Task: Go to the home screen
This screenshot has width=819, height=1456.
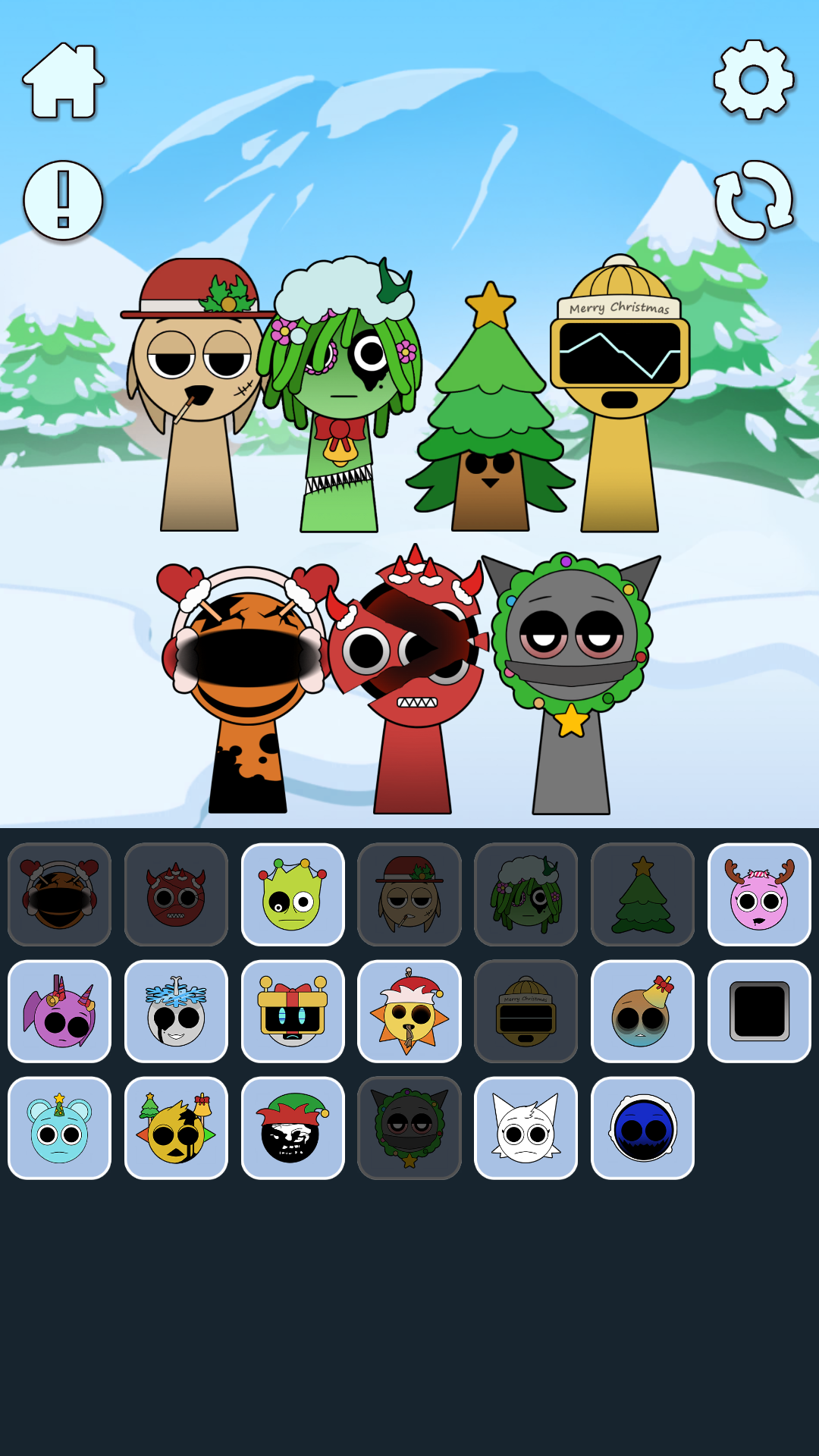Action: tap(64, 80)
